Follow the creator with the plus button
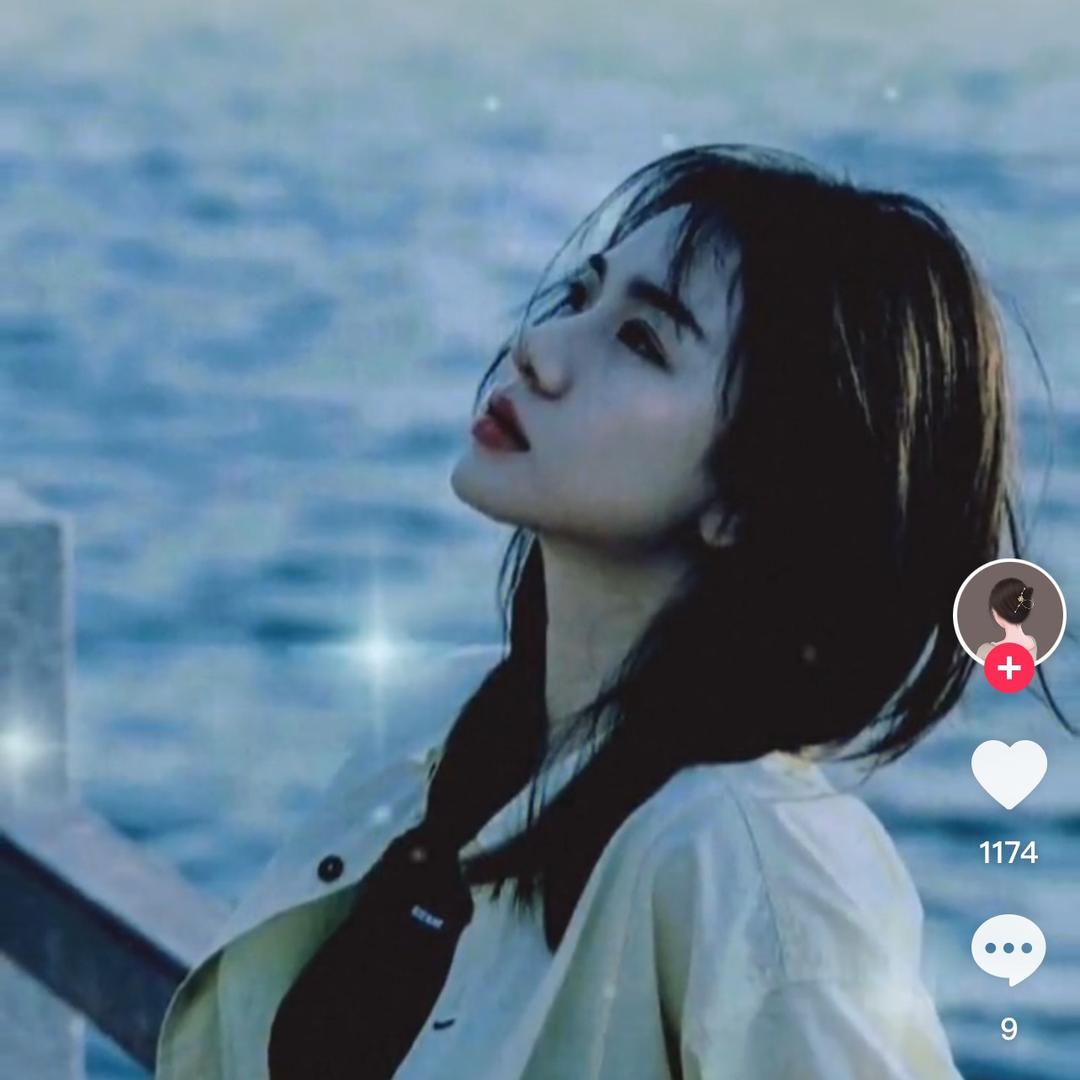This screenshot has height=1080, width=1080. click(x=1009, y=668)
